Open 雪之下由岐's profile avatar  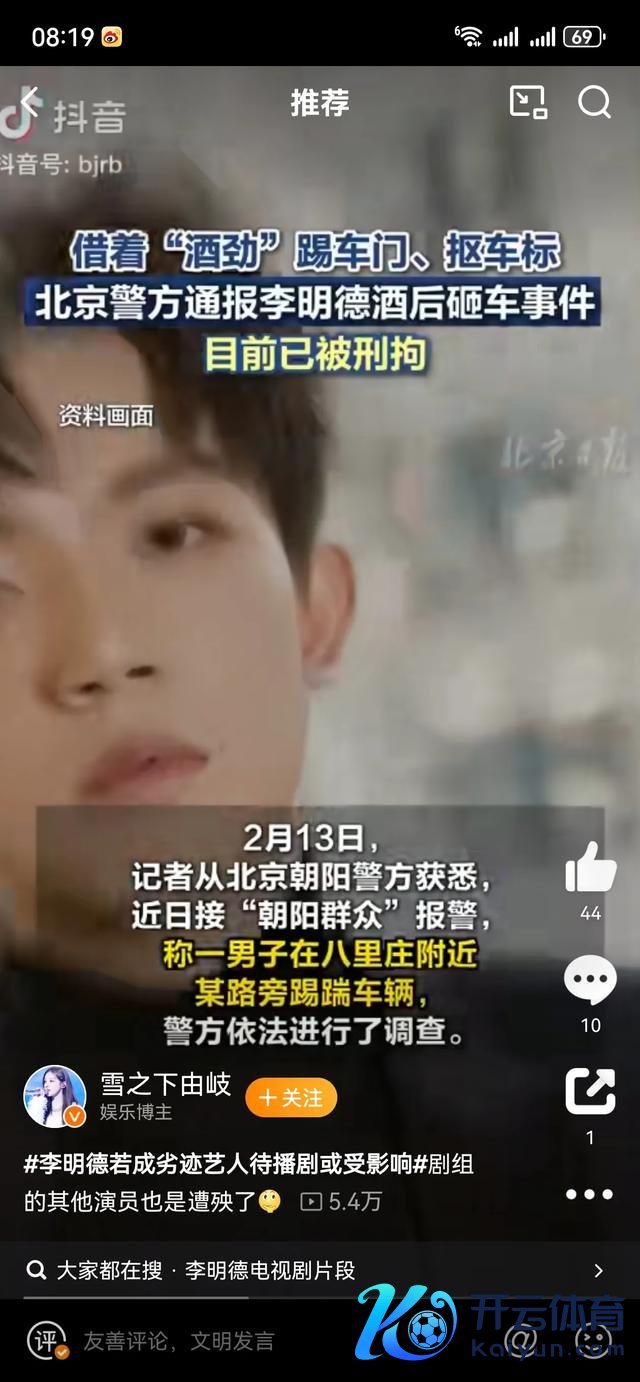point(54,1097)
